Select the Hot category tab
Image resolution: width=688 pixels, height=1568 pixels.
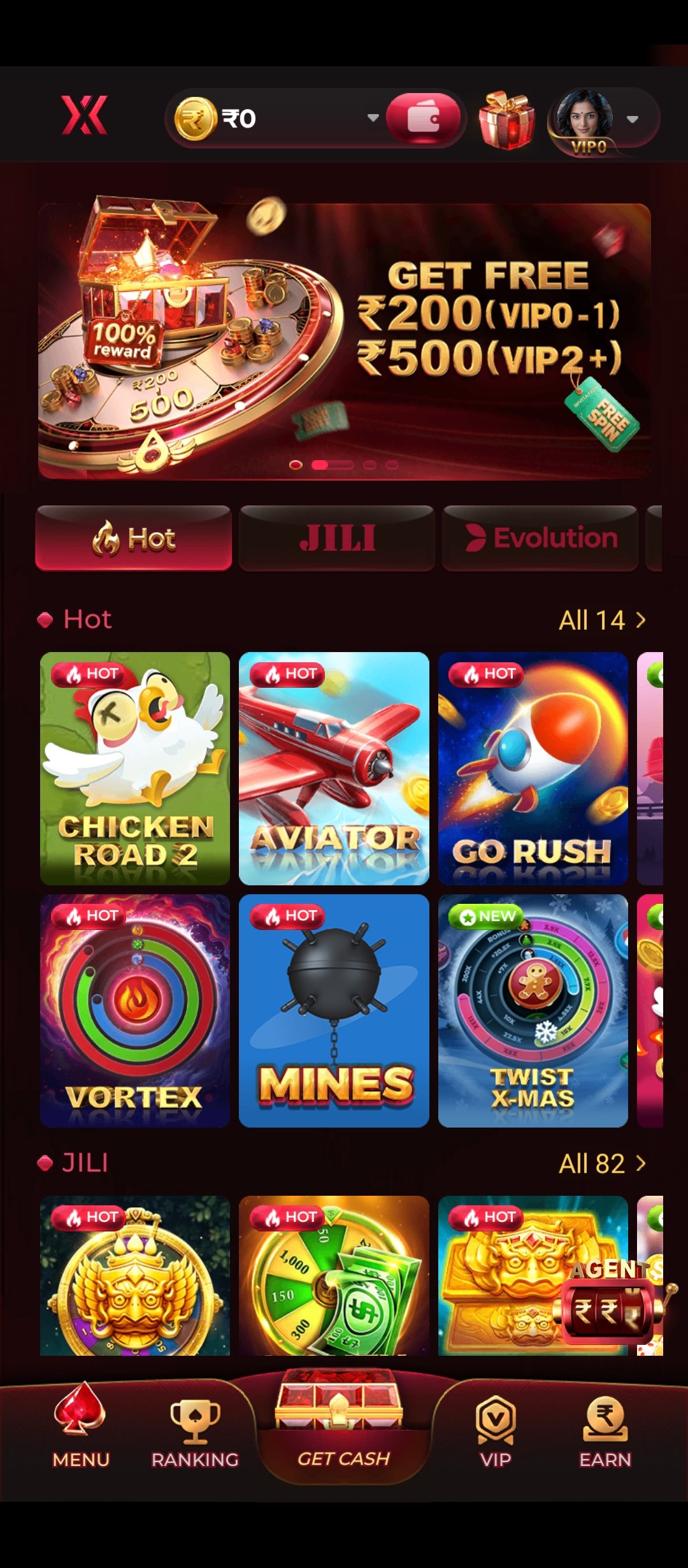(x=133, y=539)
